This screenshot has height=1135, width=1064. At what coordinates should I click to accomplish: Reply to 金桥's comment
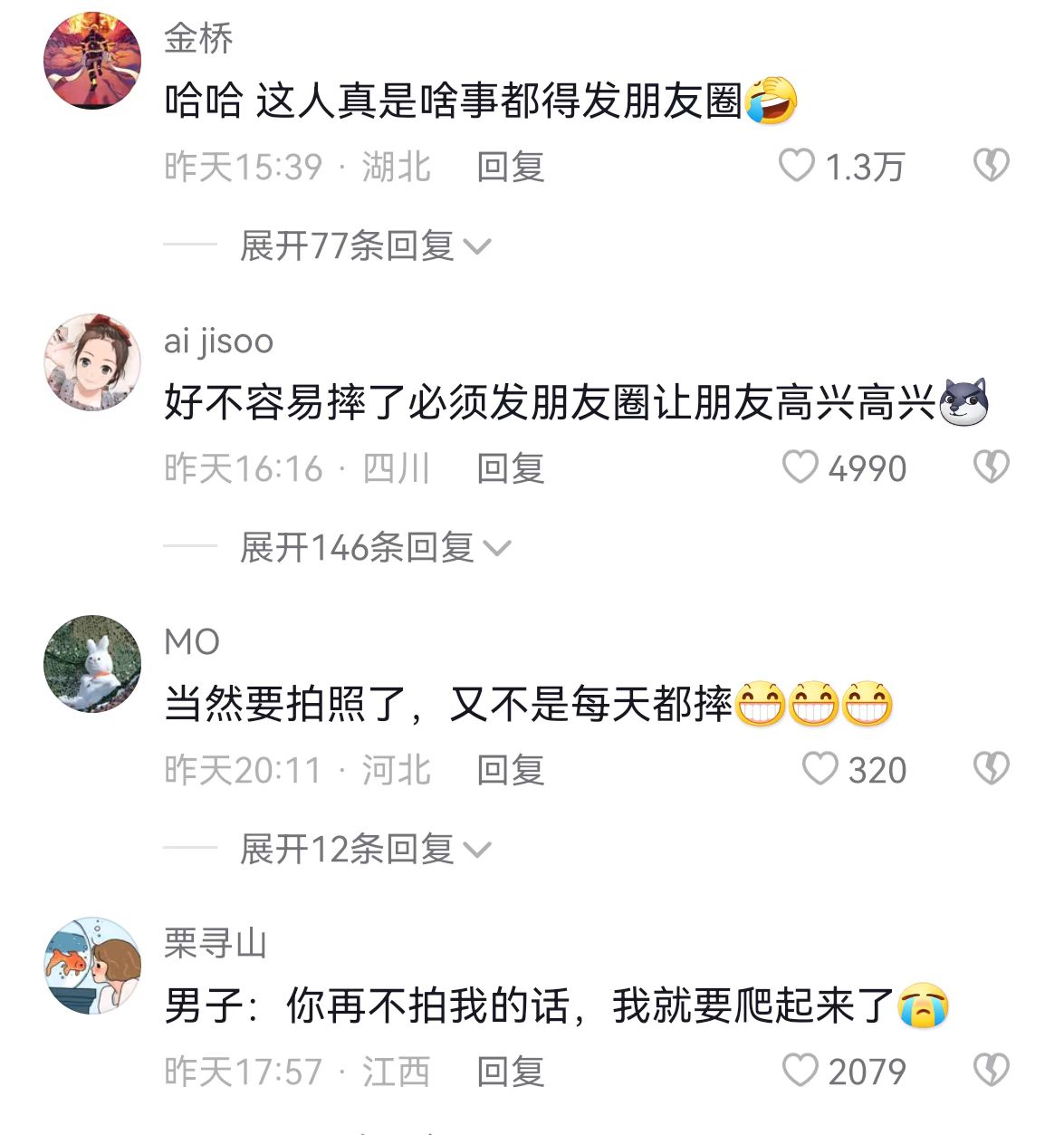click(x=511, y=167)
